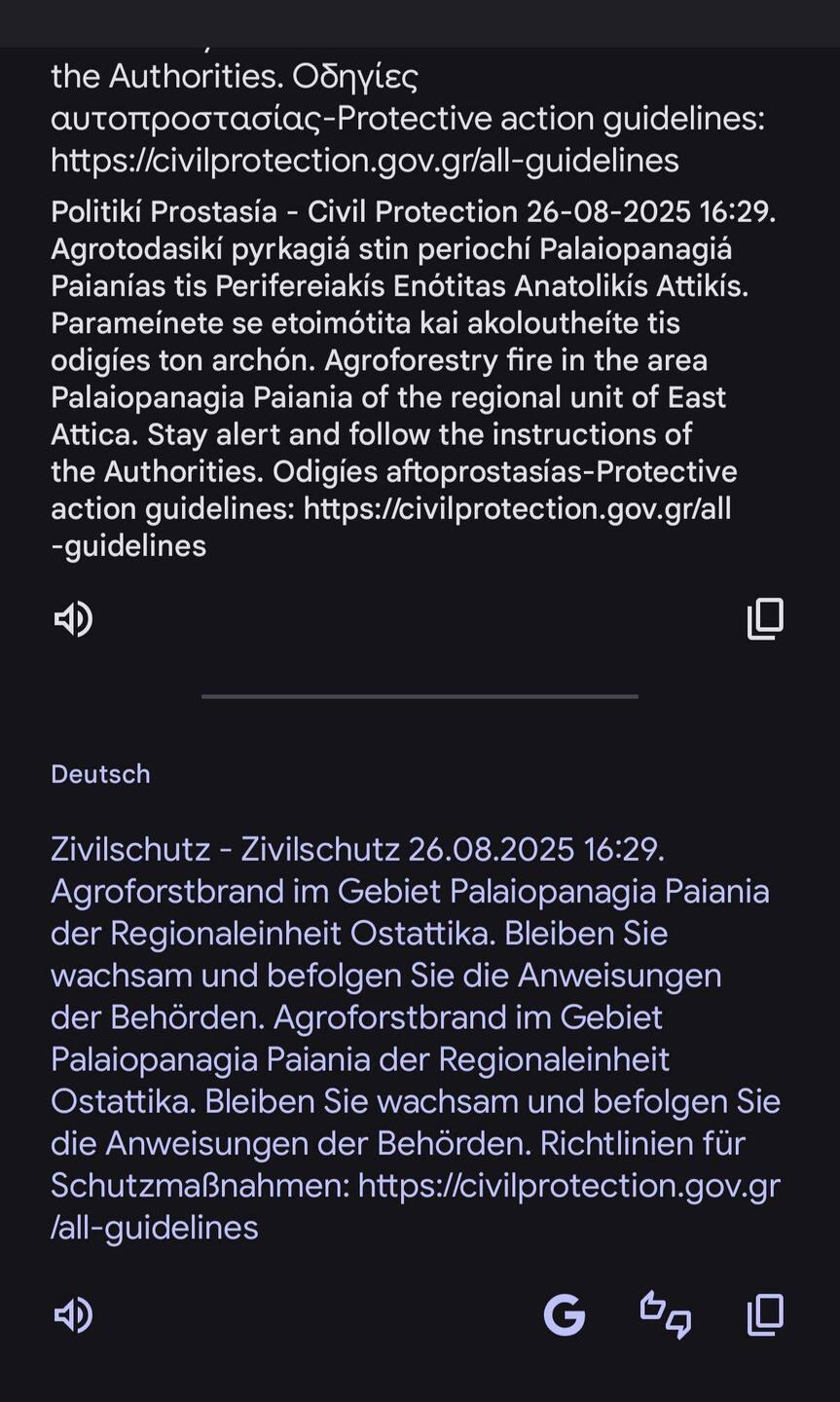Listen to the original Greek text aloud
840x1402 pixels.
coord(73,619)
